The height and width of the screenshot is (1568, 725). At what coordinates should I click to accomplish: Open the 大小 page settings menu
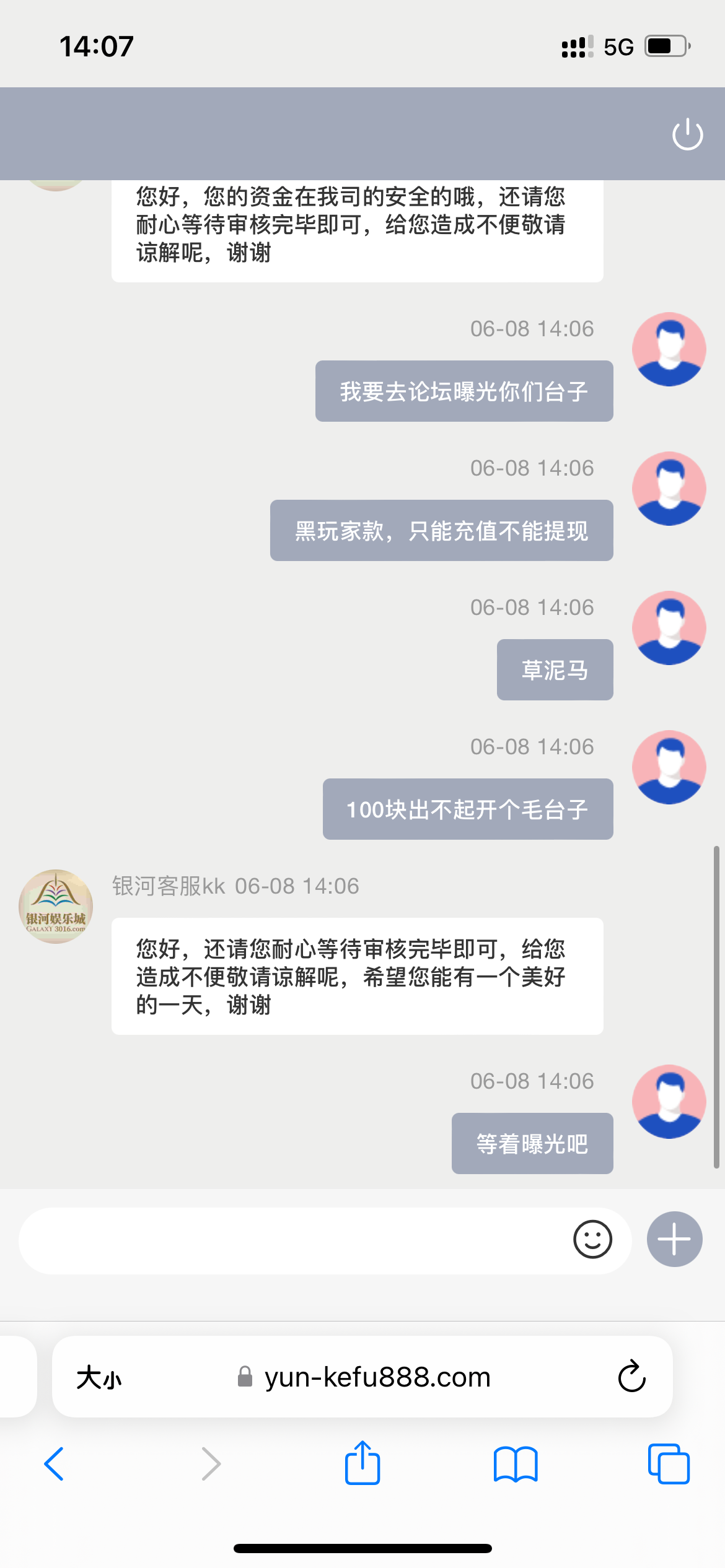pyautogui.click(x=99, y=1378)
